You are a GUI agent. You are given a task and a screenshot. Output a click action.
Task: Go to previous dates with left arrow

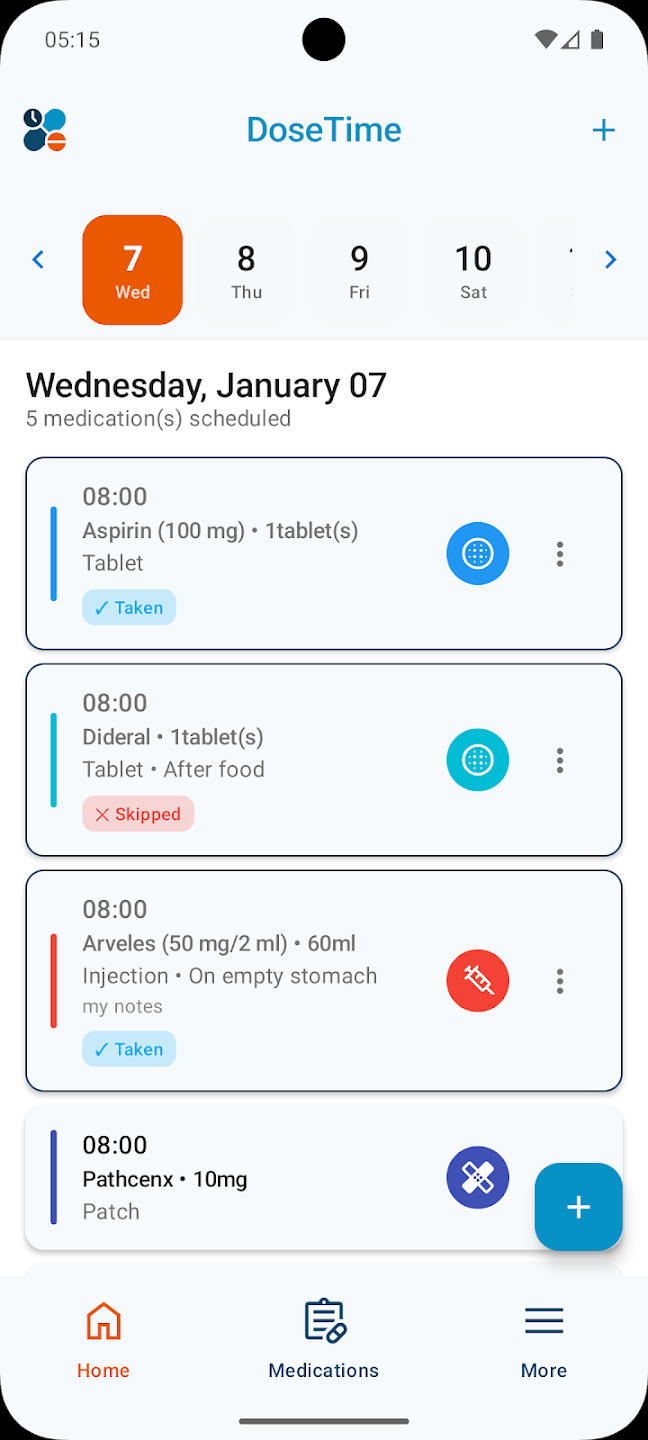(38, 260)
